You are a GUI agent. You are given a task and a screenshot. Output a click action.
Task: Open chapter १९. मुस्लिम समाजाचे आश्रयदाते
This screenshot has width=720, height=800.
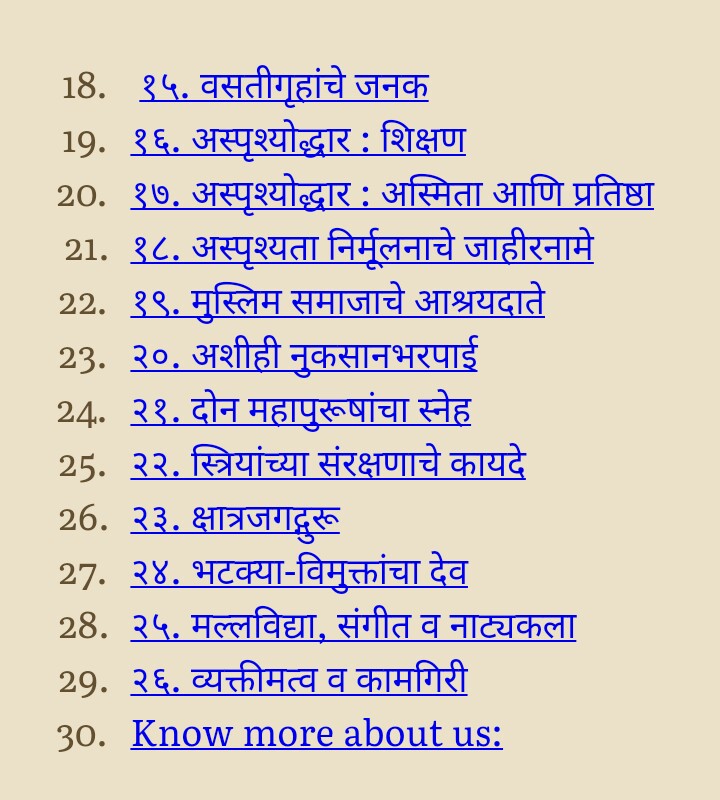click(x=337, y=301)
